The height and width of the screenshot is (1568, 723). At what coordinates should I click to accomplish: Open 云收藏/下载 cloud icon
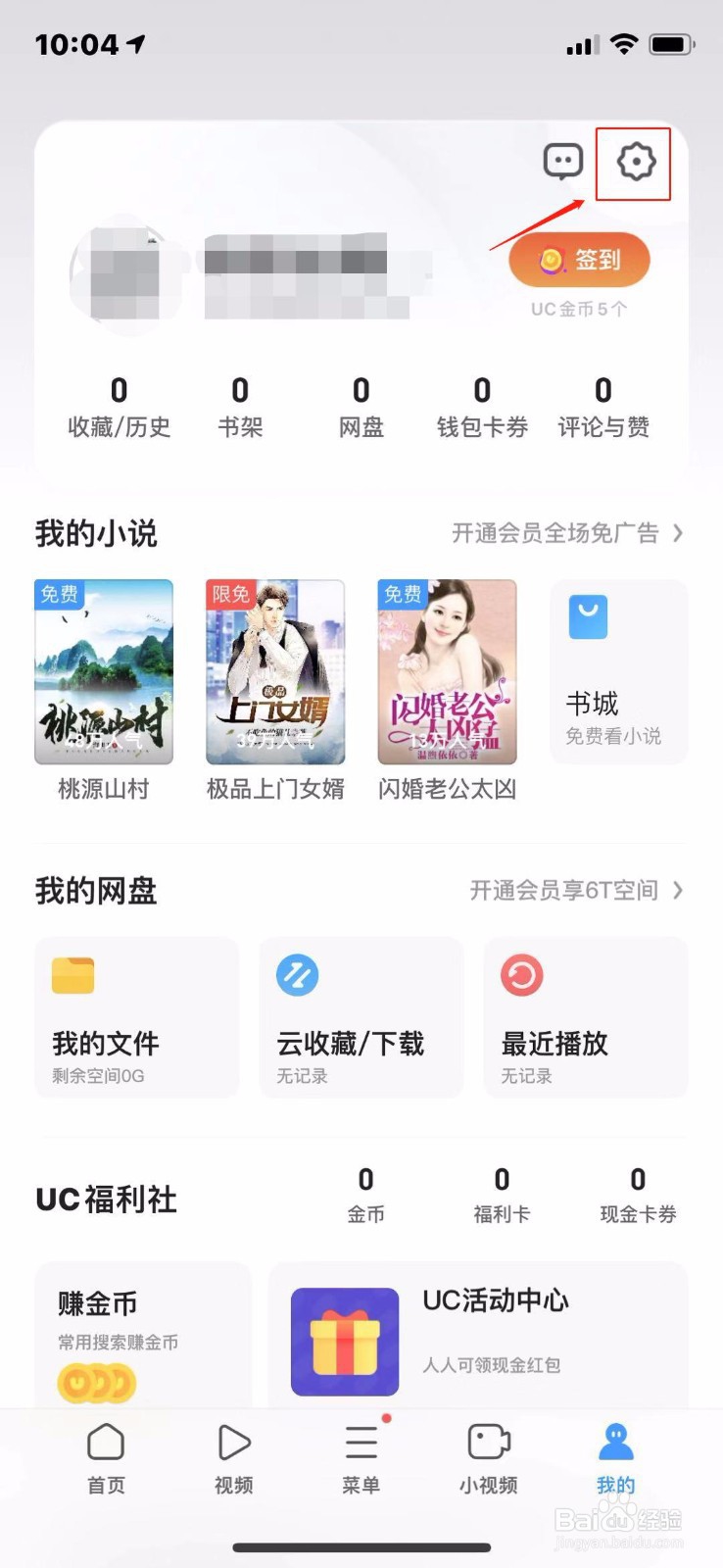[296, 976]
